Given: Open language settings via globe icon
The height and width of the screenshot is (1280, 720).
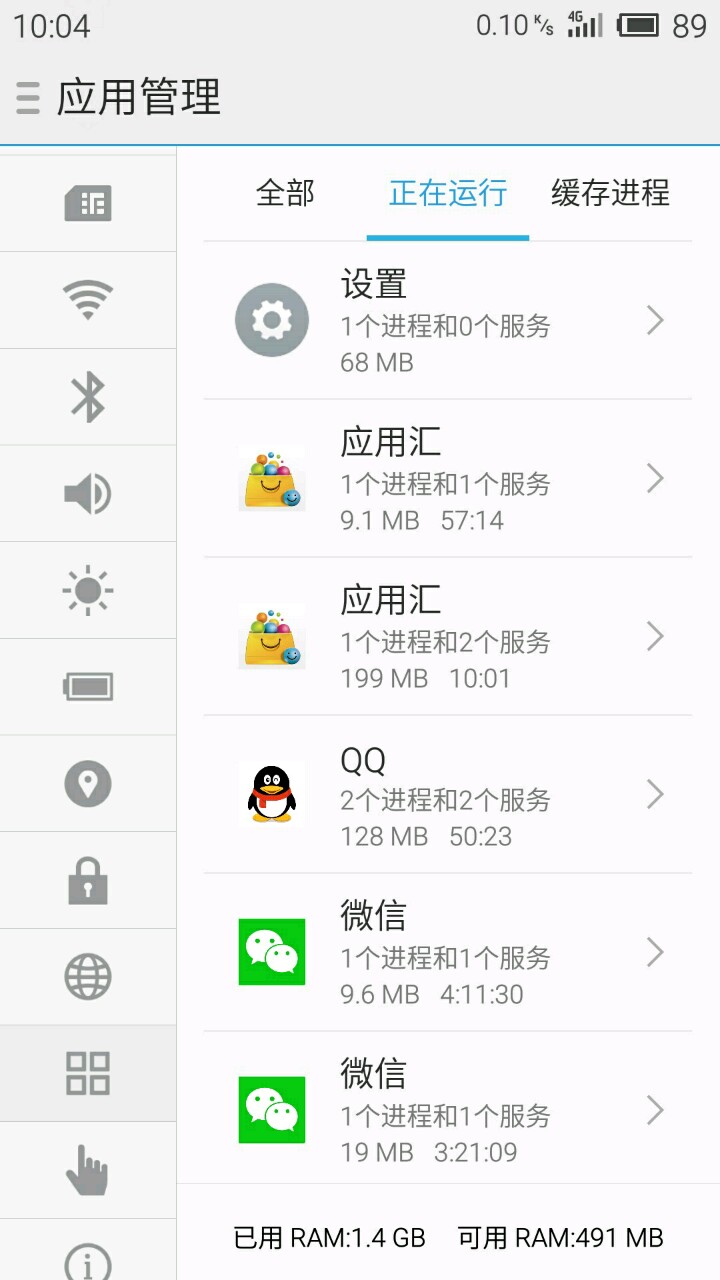Looking at the screenshot, I should coord(88,977).
